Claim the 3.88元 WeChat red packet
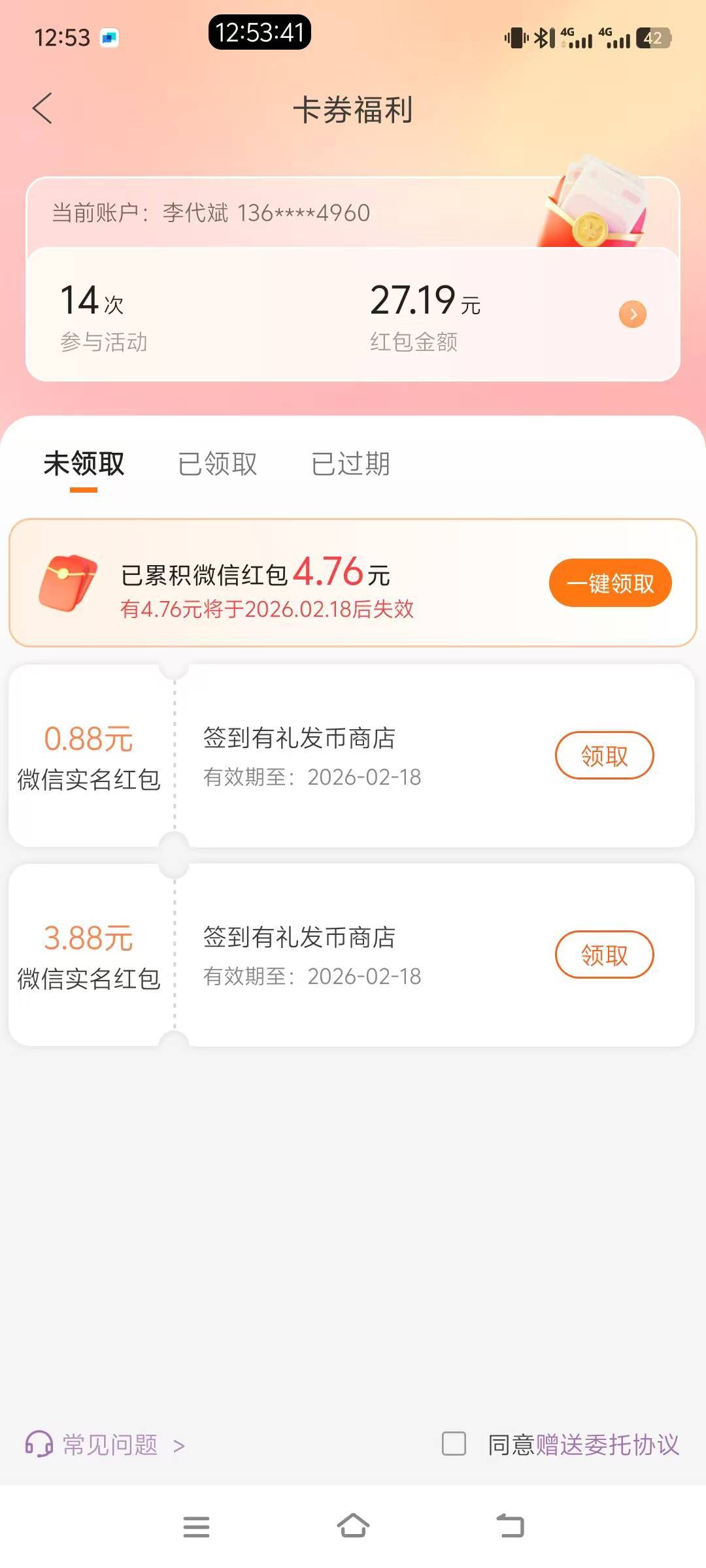706x1568 pixels. pos(604,955)
